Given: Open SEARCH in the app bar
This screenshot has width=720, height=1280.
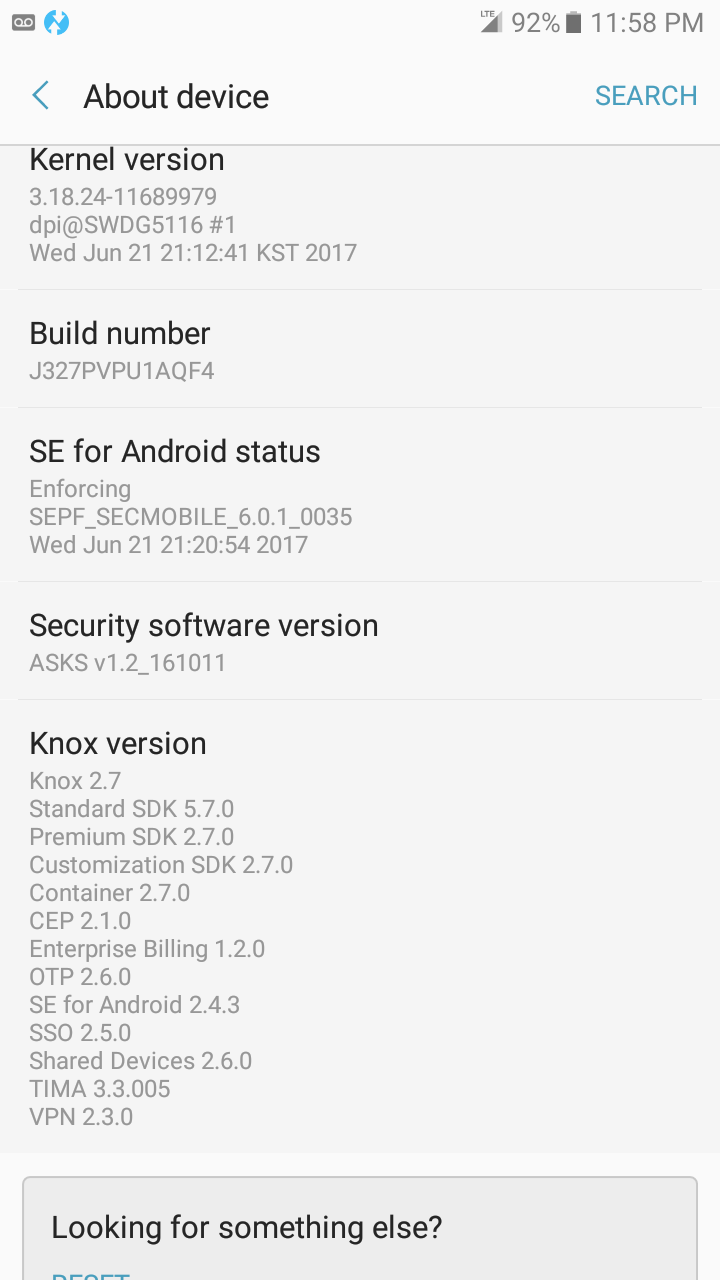Looking at the screenshot, I should point(646,96).
